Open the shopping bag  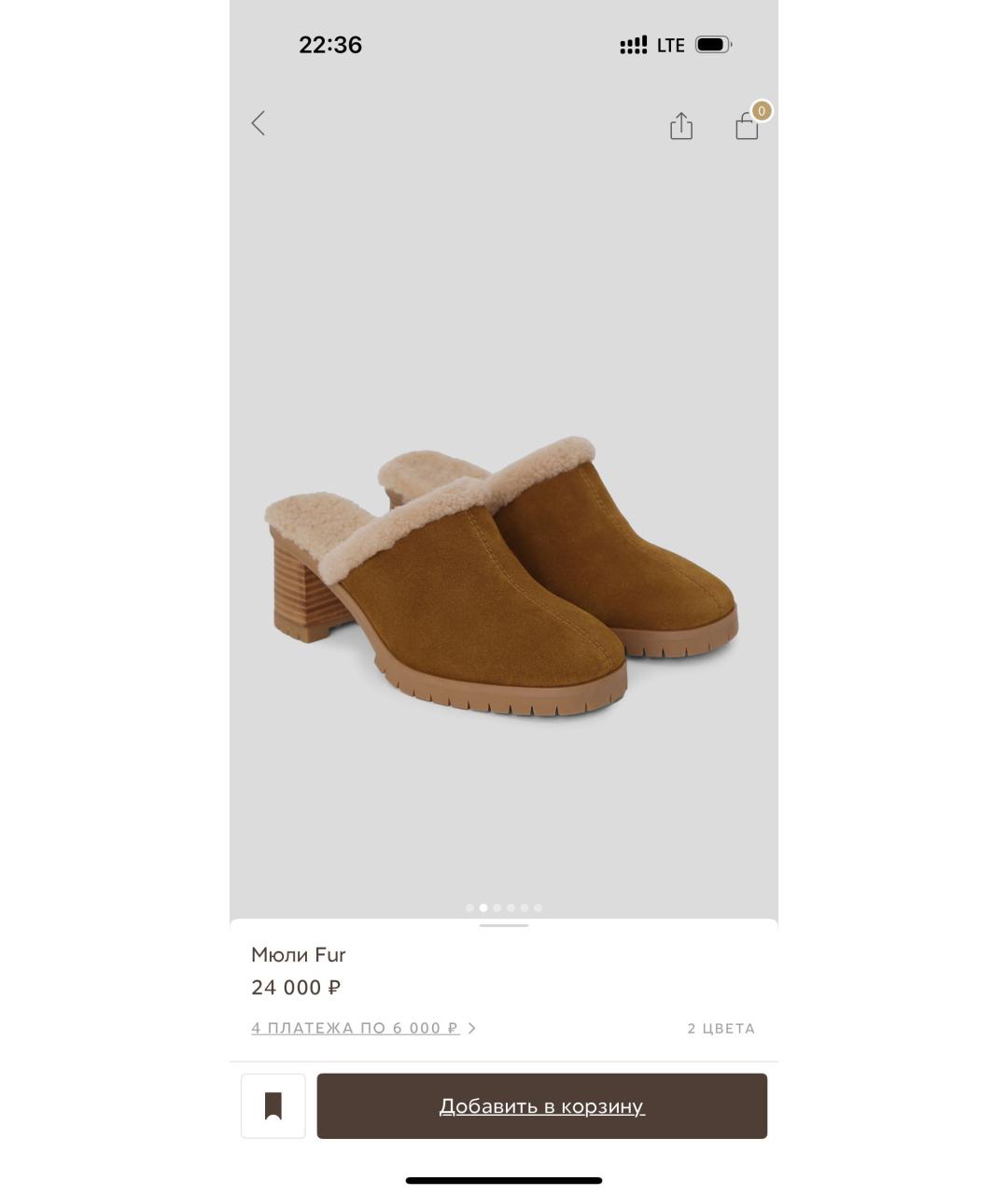tap(748, 126)
